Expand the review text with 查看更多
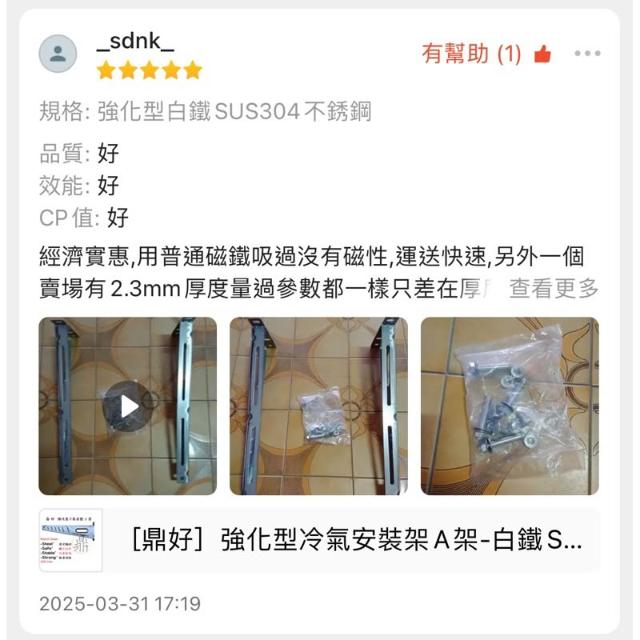The width and height of the screenshot is (640, 640). pyautogui.click(x=554, y=289)
